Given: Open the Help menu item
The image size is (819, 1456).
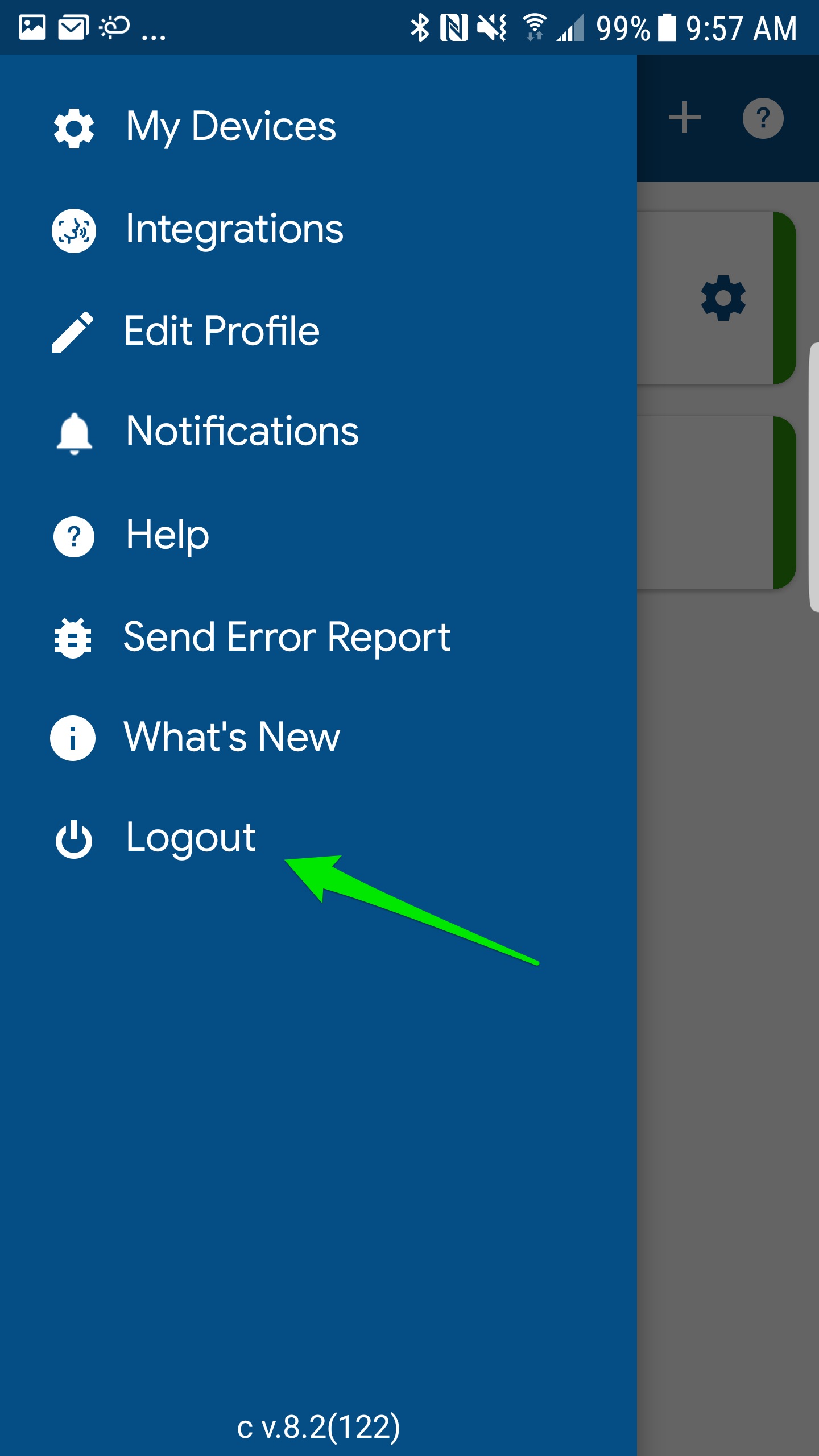Looking at the screenshot, I should 167,535.
